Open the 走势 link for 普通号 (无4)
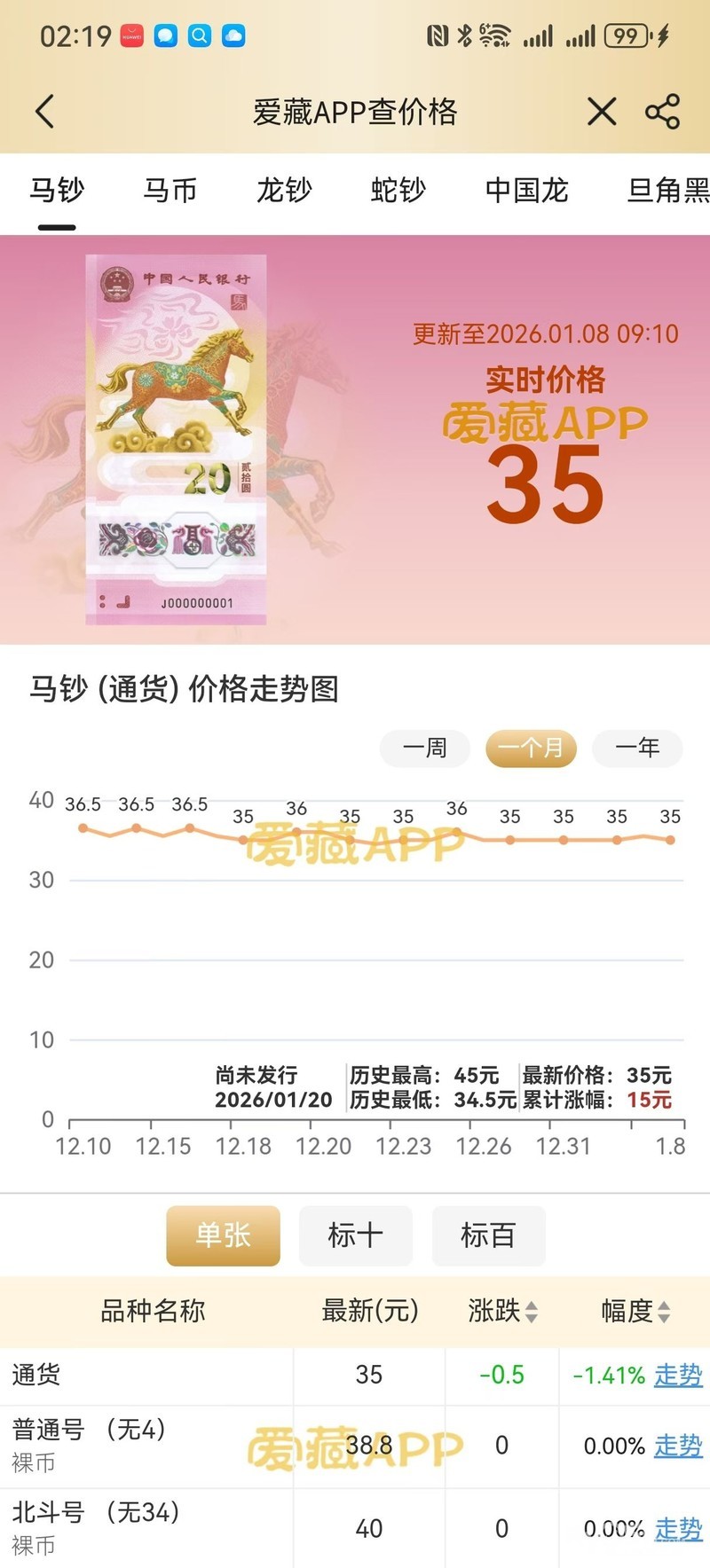Viewport: 710px width, 1568px height. click(x=678, y=1446)
